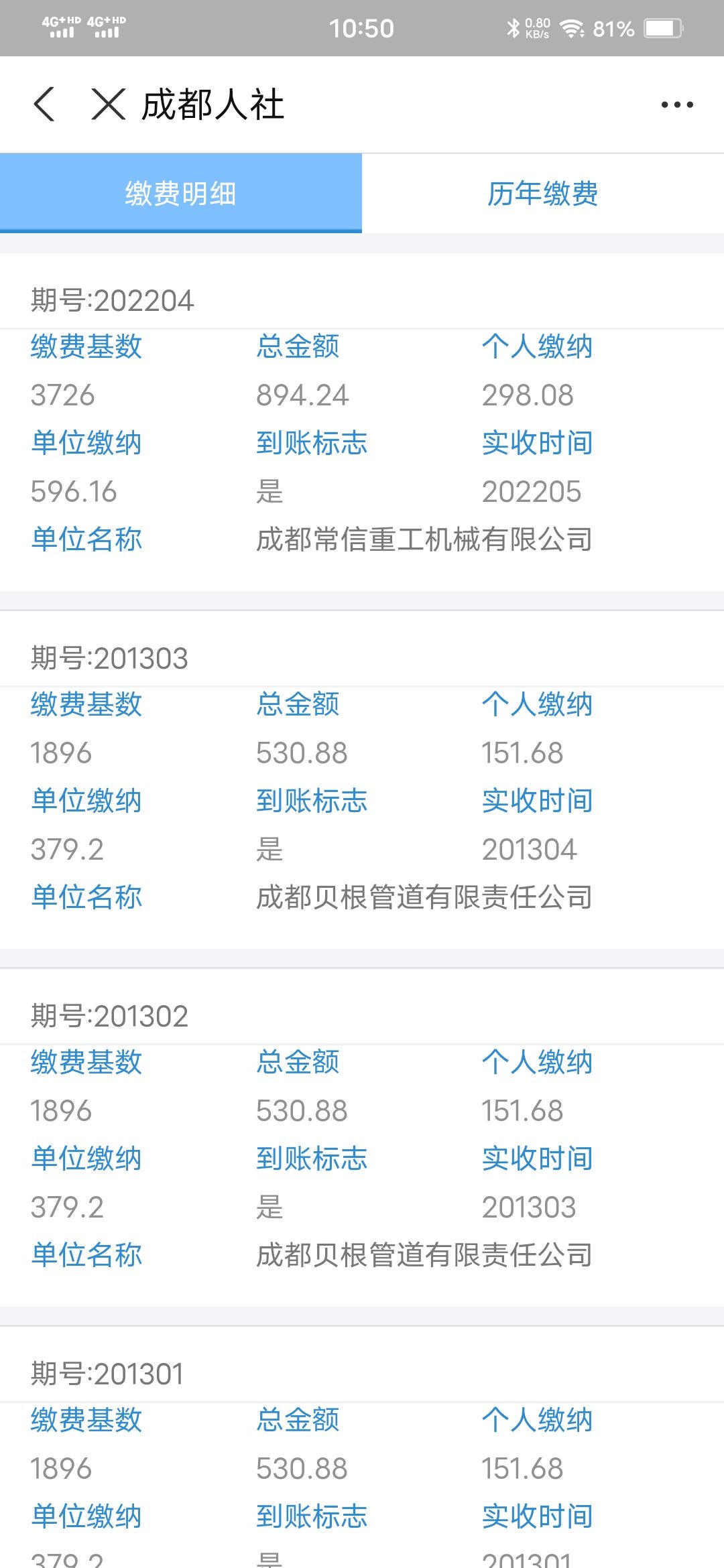The height and width of the screenshot is (1568, 724).
Task: Open the three-dot overflow menu
Action: click(x=677, y=105)
